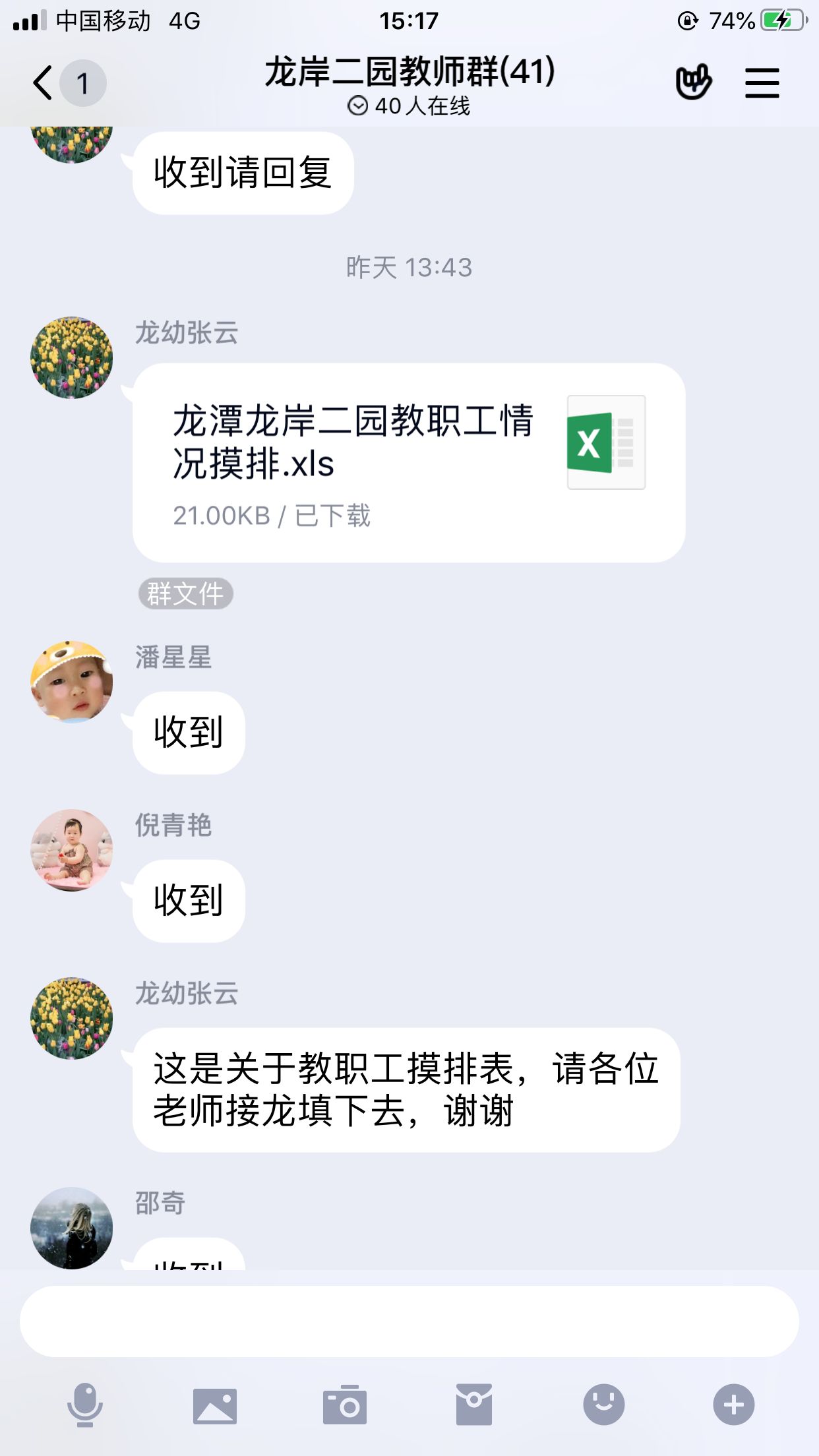Image resolution: width=819 pixels, height=1456 pixels.
Task: View 邵奇's profile avatar
Action: point(71,1227)
